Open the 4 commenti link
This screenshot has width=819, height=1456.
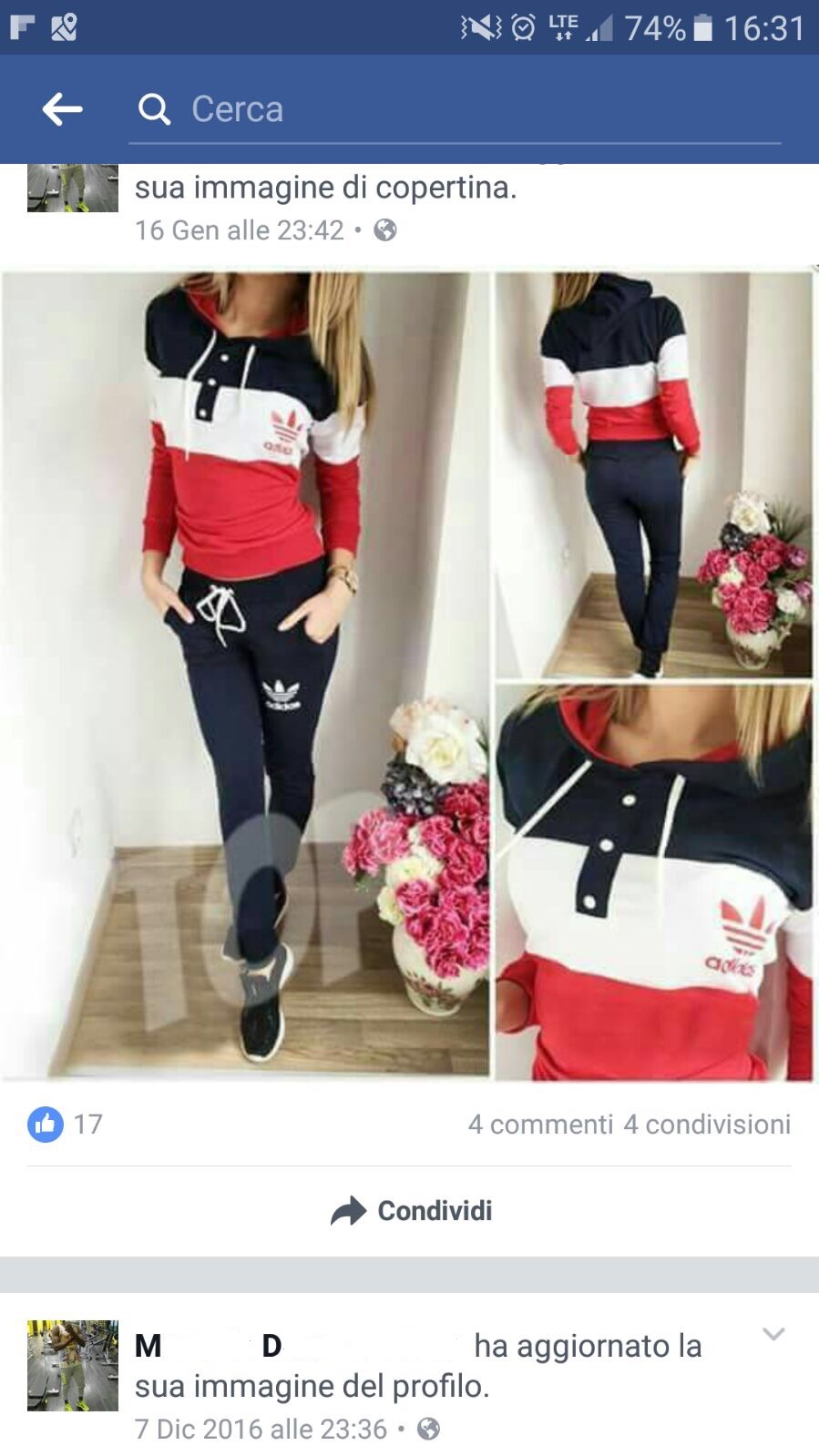pyautogui.click(x=540, y=1125)
